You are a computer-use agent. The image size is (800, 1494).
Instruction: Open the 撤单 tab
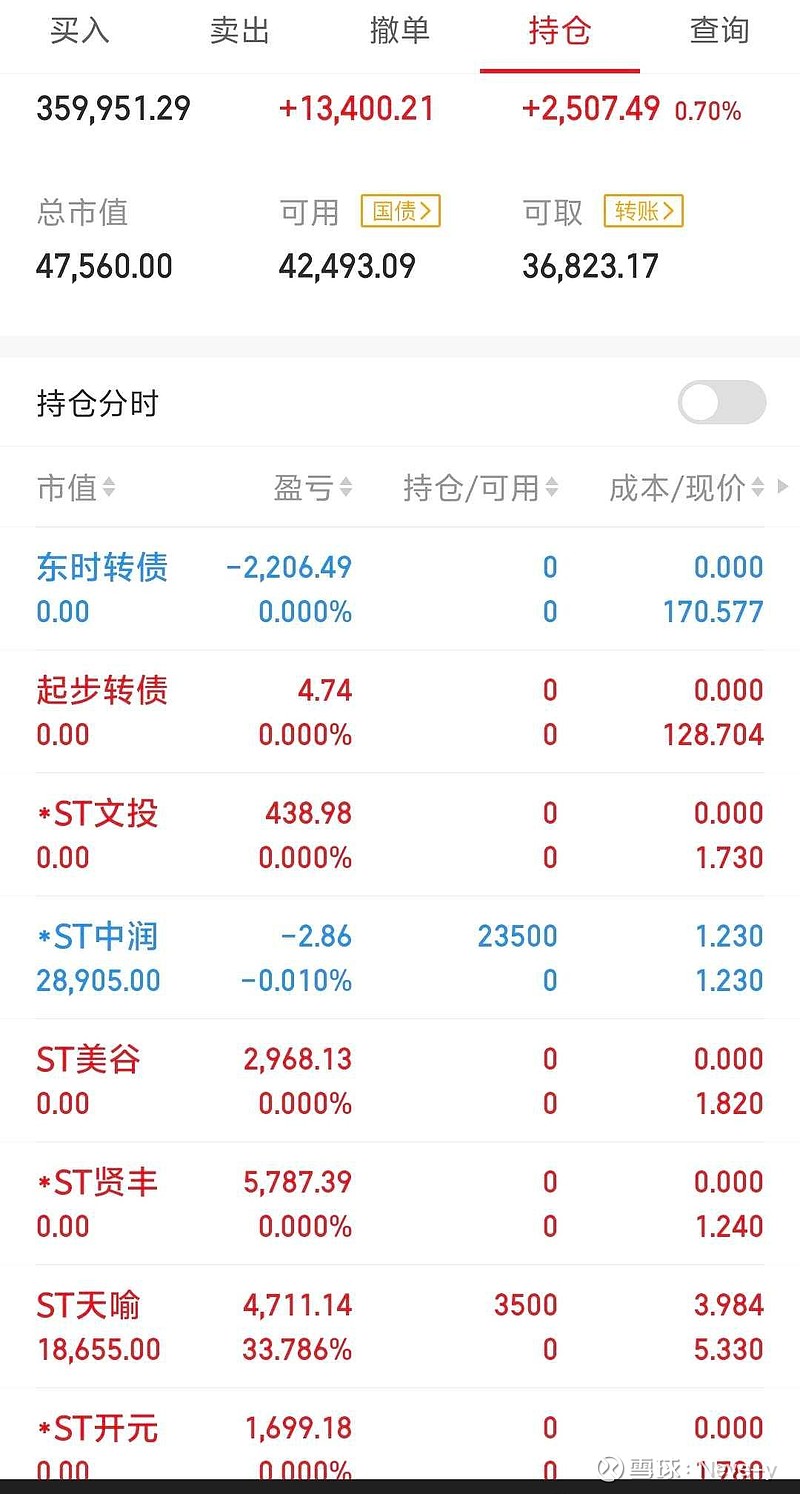[x=400, y=31]
